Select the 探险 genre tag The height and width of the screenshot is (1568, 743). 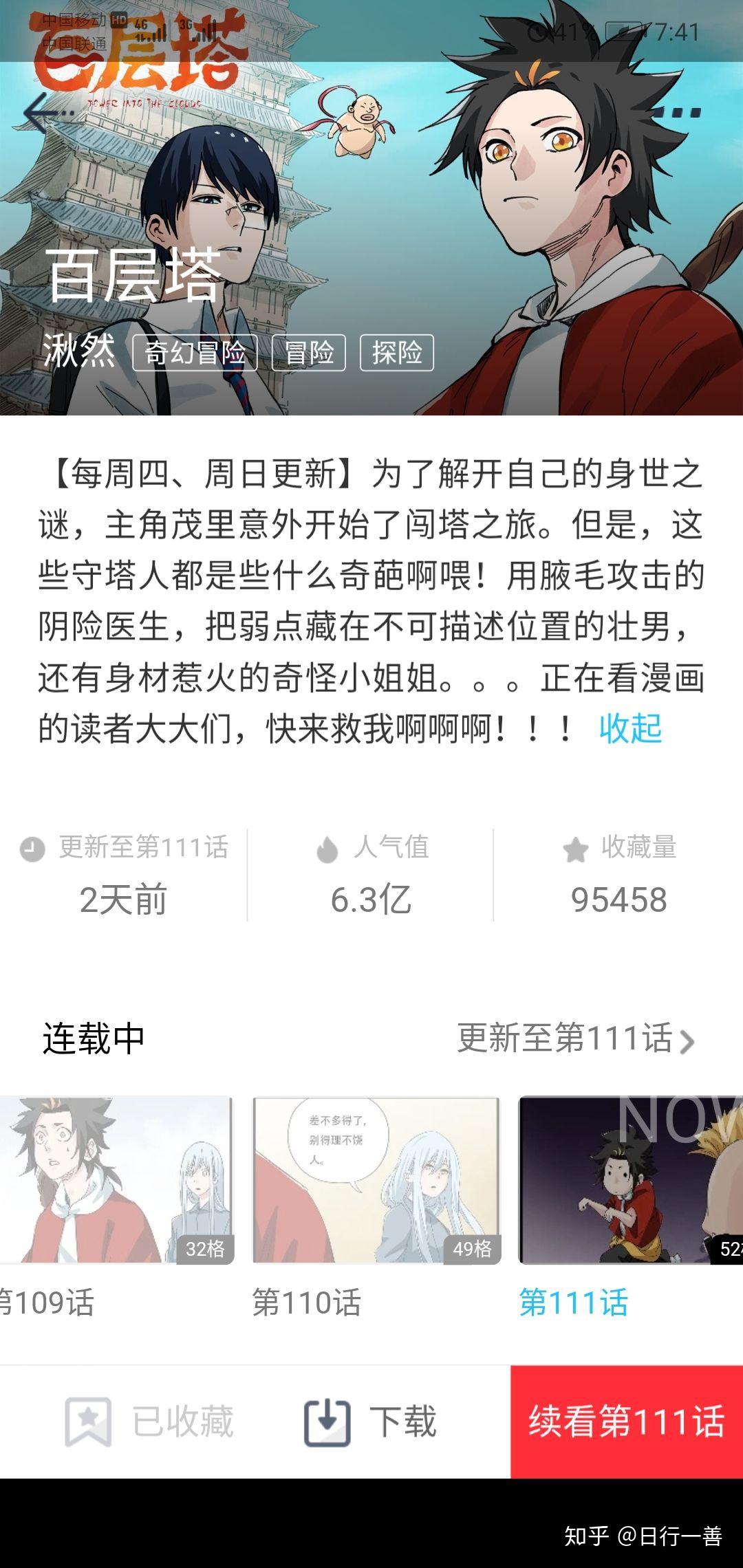[x=397, y=353]
